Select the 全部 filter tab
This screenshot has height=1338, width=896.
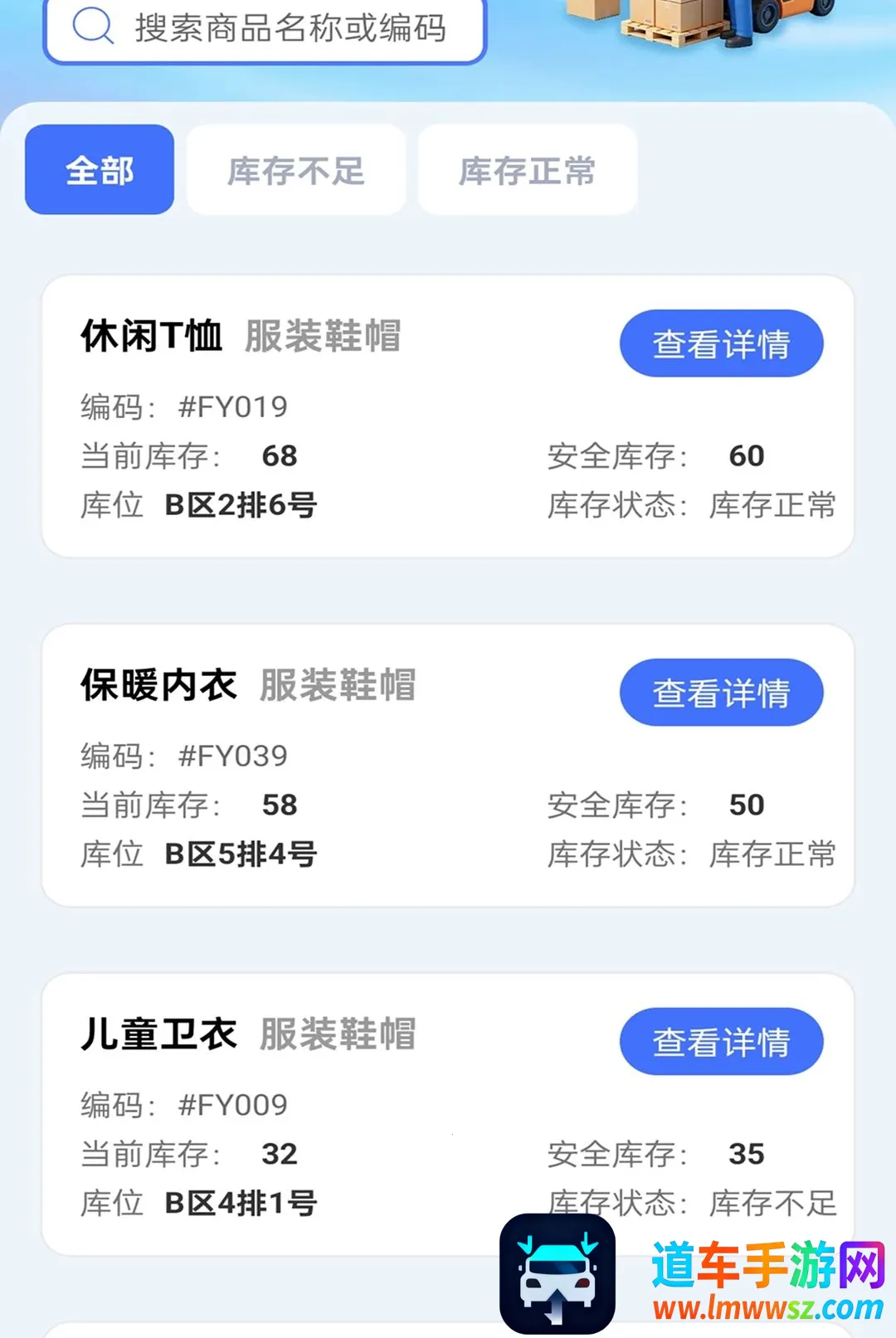point(100,170)
